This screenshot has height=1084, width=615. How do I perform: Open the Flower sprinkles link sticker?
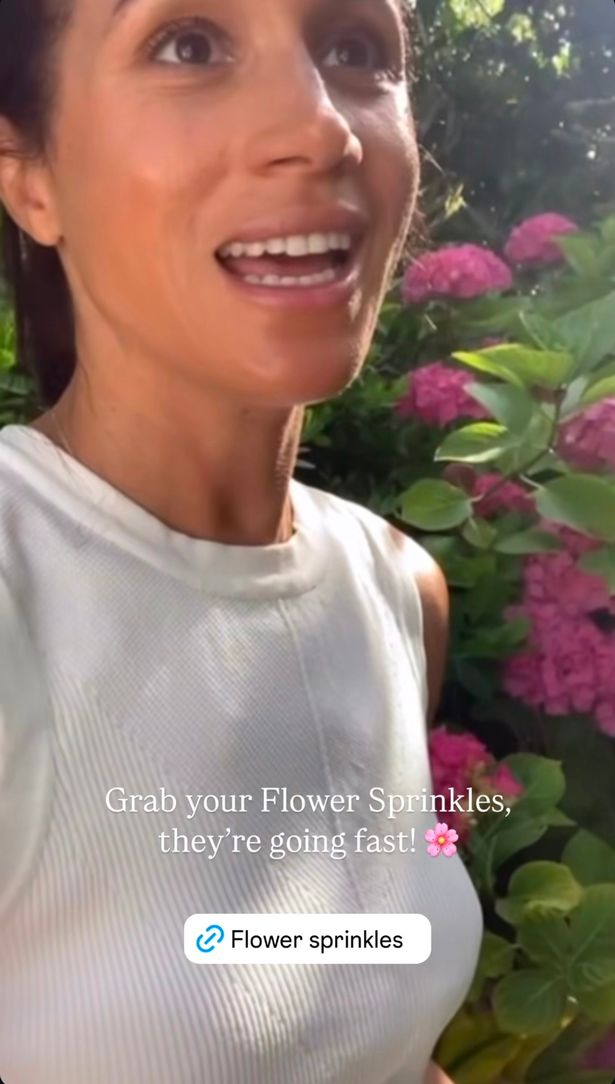307,939
